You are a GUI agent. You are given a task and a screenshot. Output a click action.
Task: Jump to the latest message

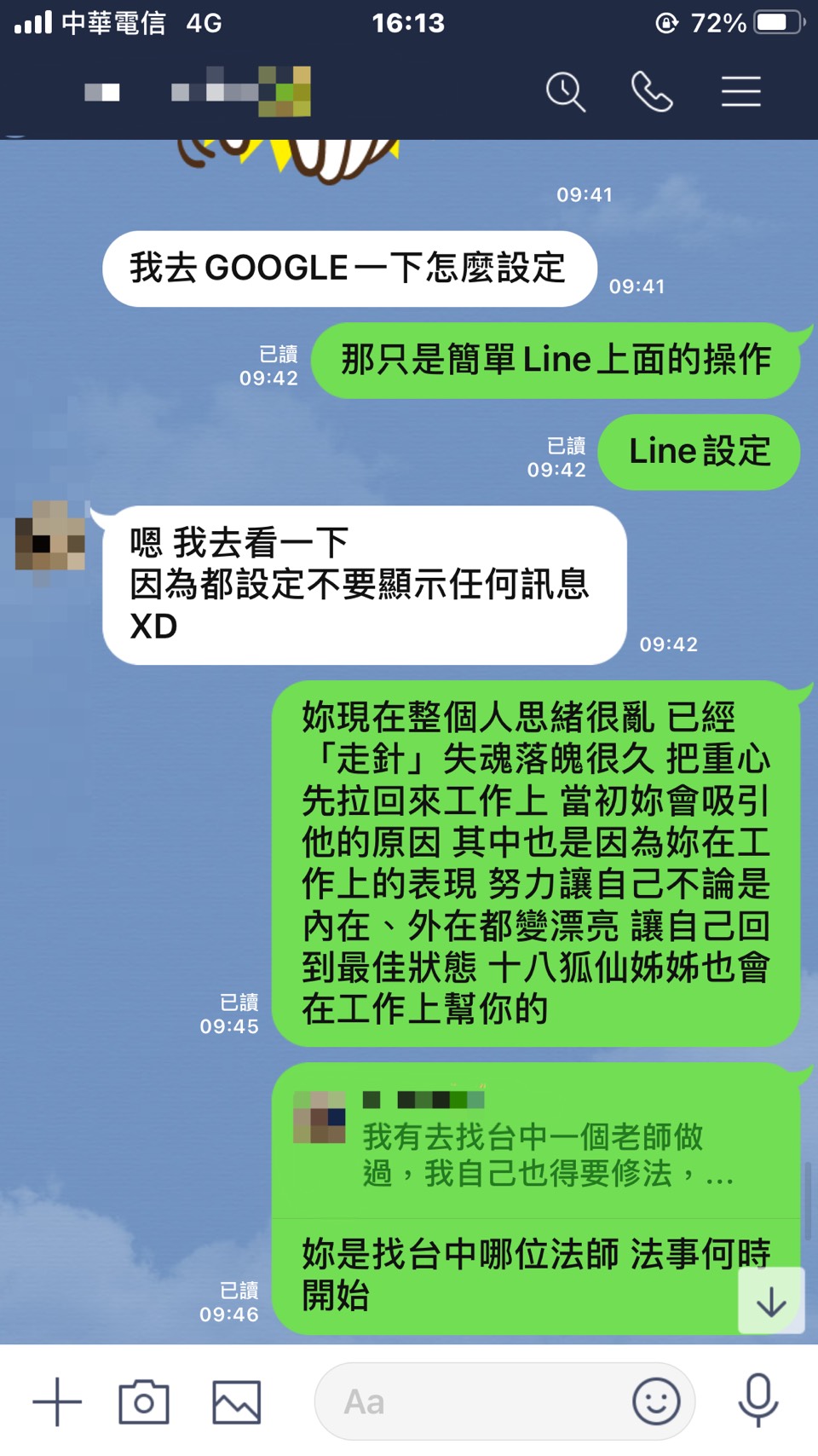[x=770, y=1301]
